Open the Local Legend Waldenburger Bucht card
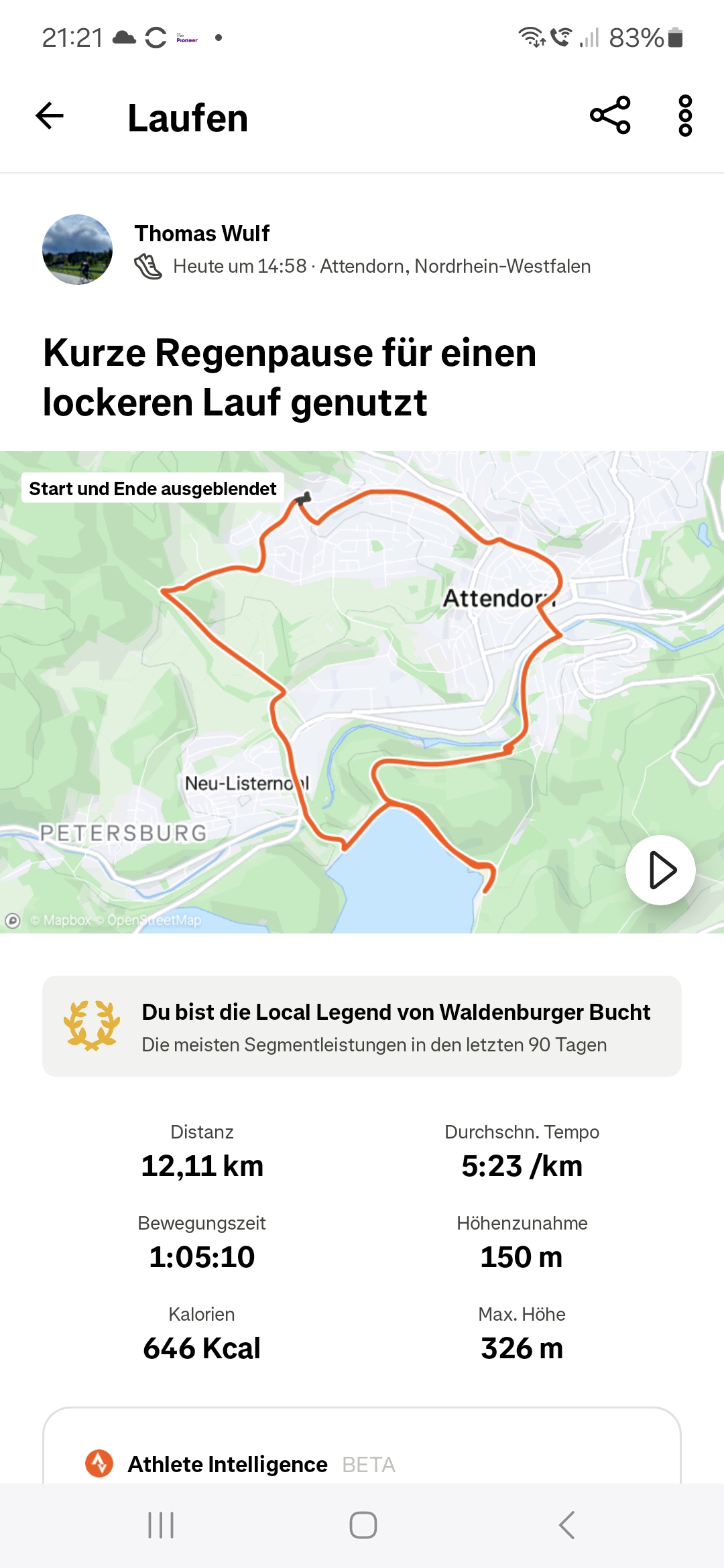724x1568 pixels. click(362, 1027)
